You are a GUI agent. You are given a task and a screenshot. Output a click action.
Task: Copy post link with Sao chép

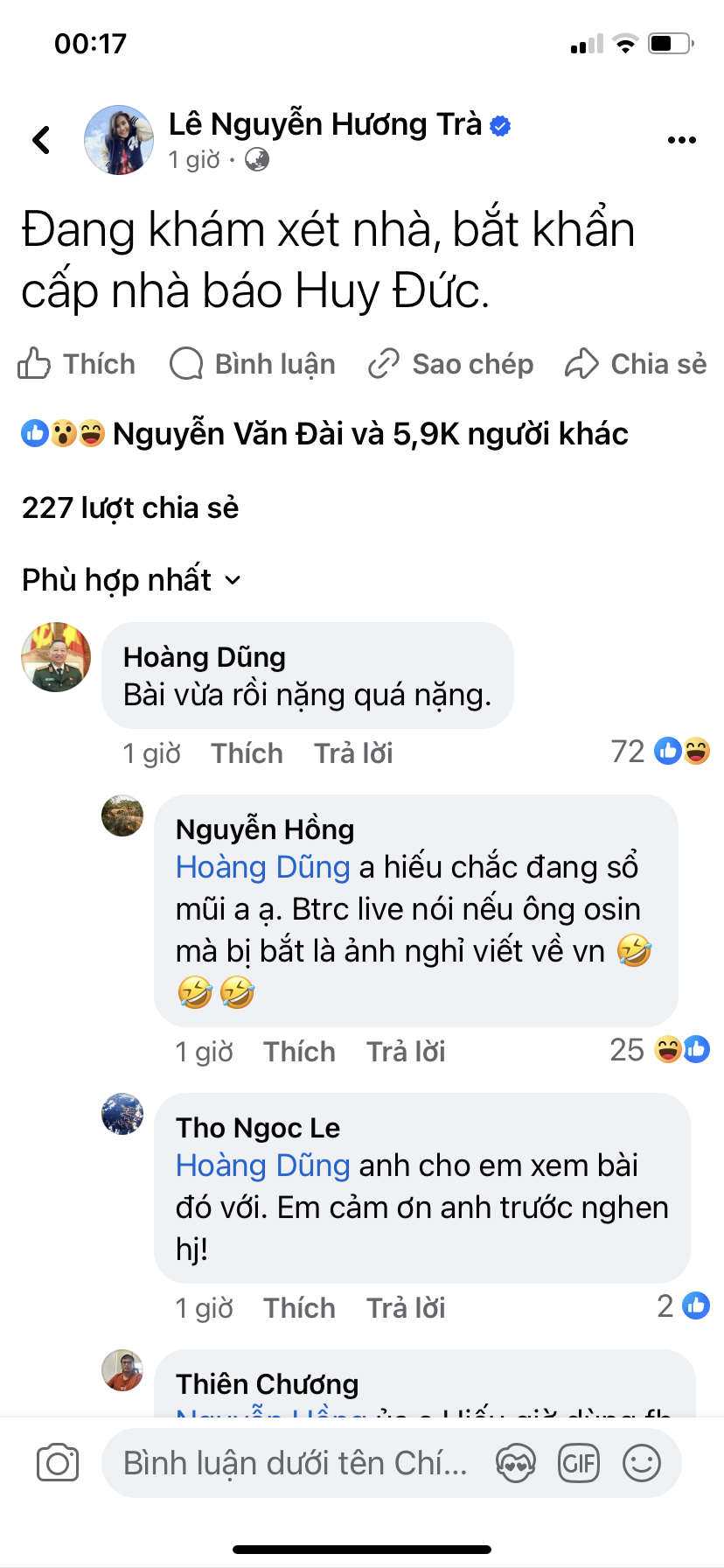[x=451, y=364]
